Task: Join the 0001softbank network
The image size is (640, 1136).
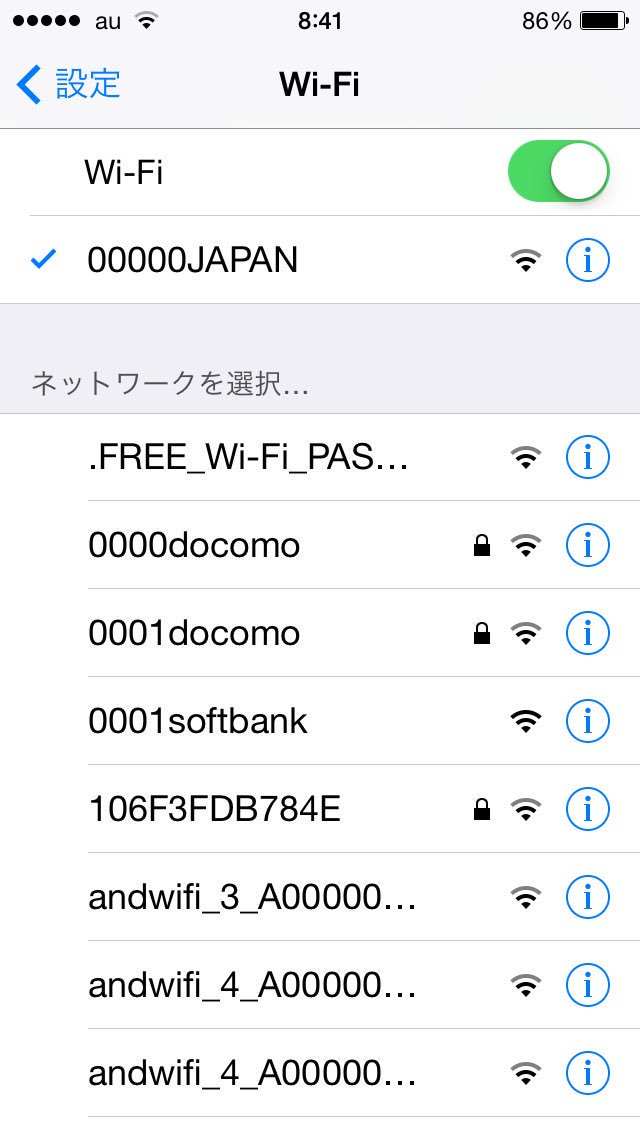Action: pos(198,722)
